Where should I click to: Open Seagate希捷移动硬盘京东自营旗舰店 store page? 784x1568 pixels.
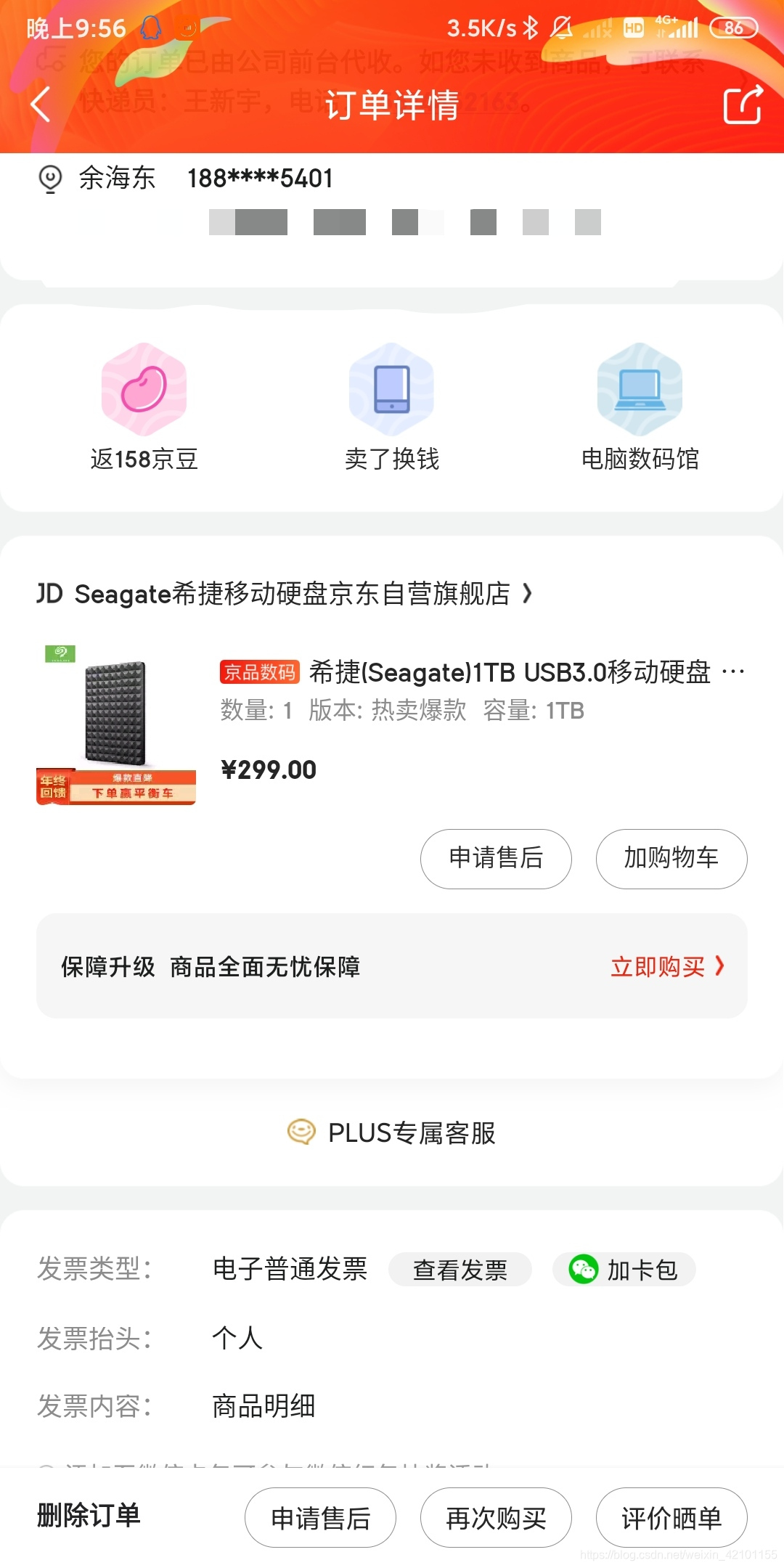point(285,594)
